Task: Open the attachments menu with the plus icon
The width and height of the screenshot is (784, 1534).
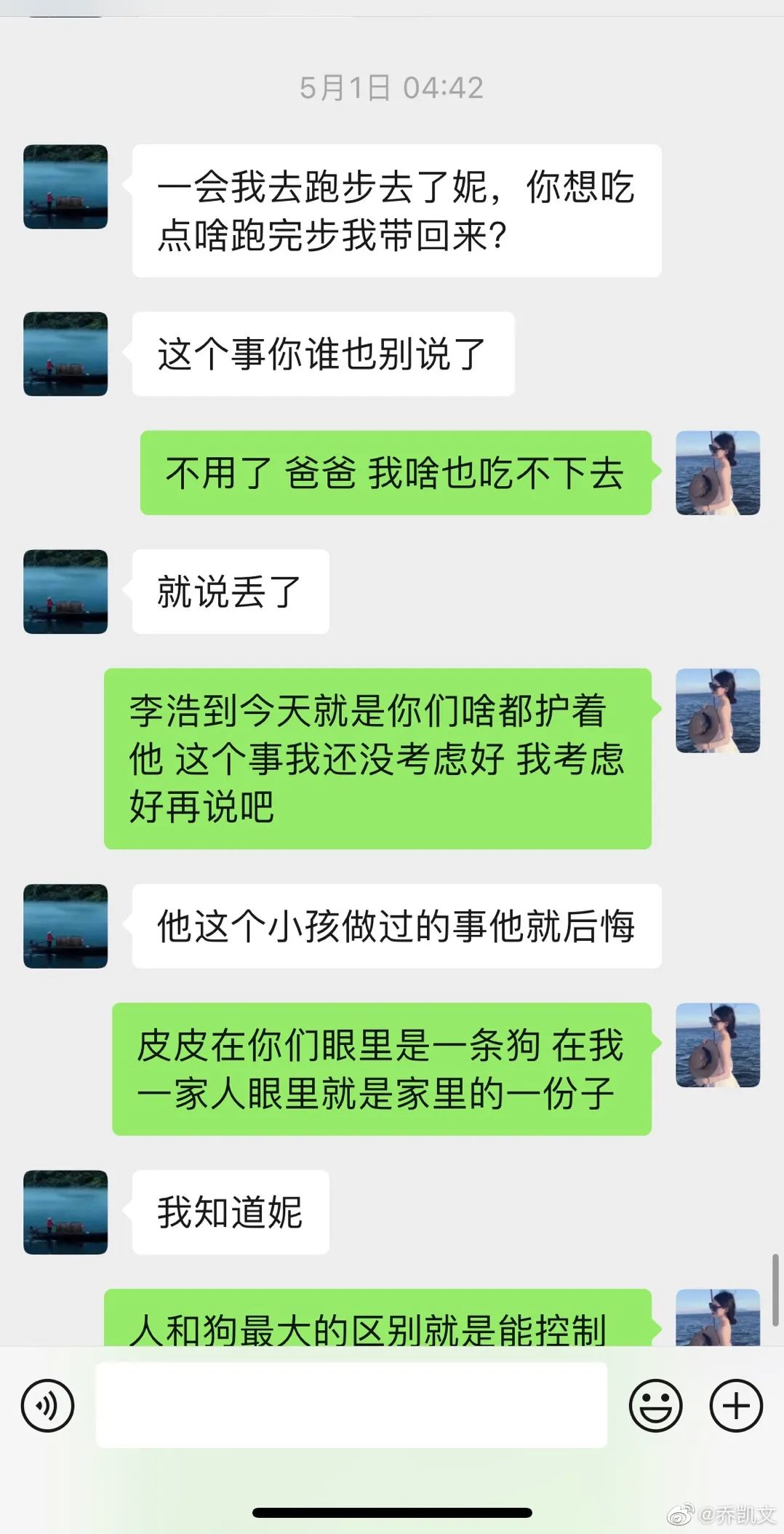Action: (x=735, y=1404)
